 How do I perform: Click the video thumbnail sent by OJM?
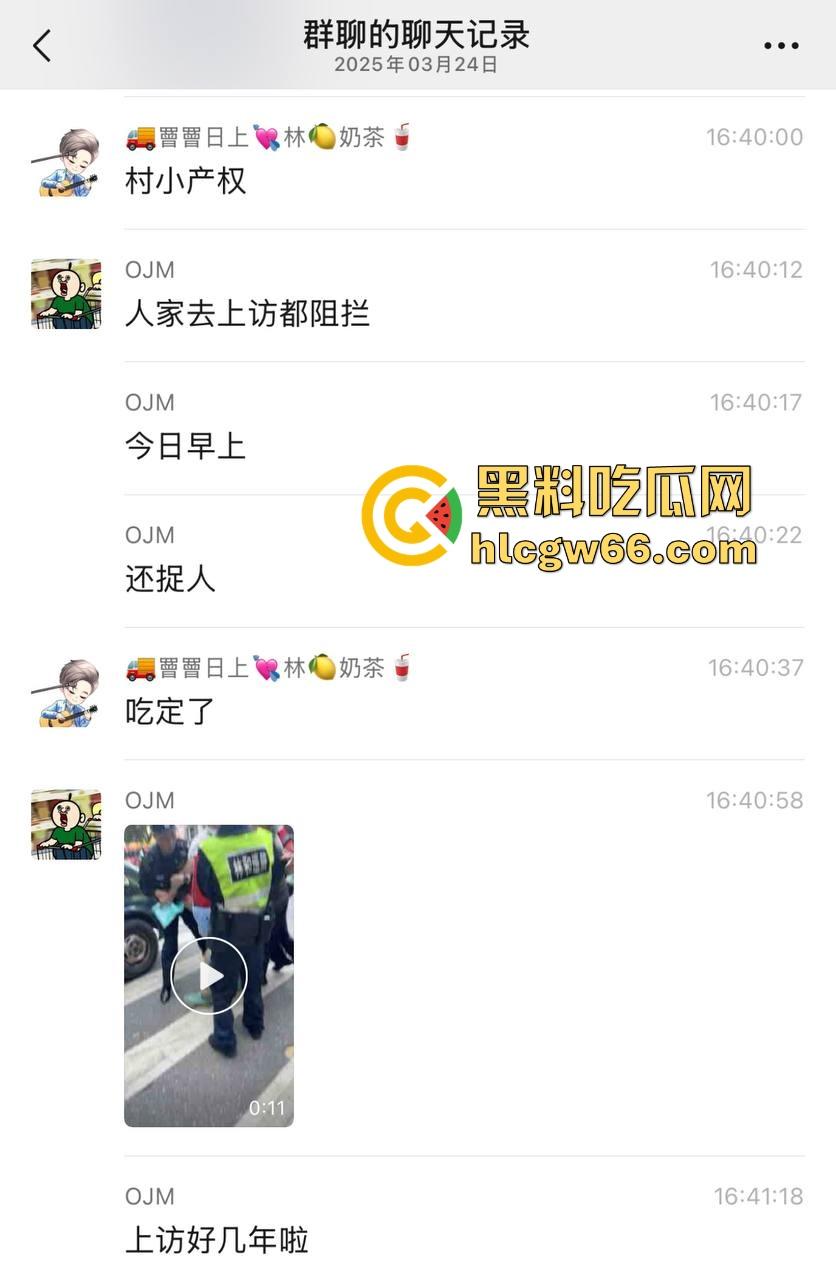coord(209,975)
